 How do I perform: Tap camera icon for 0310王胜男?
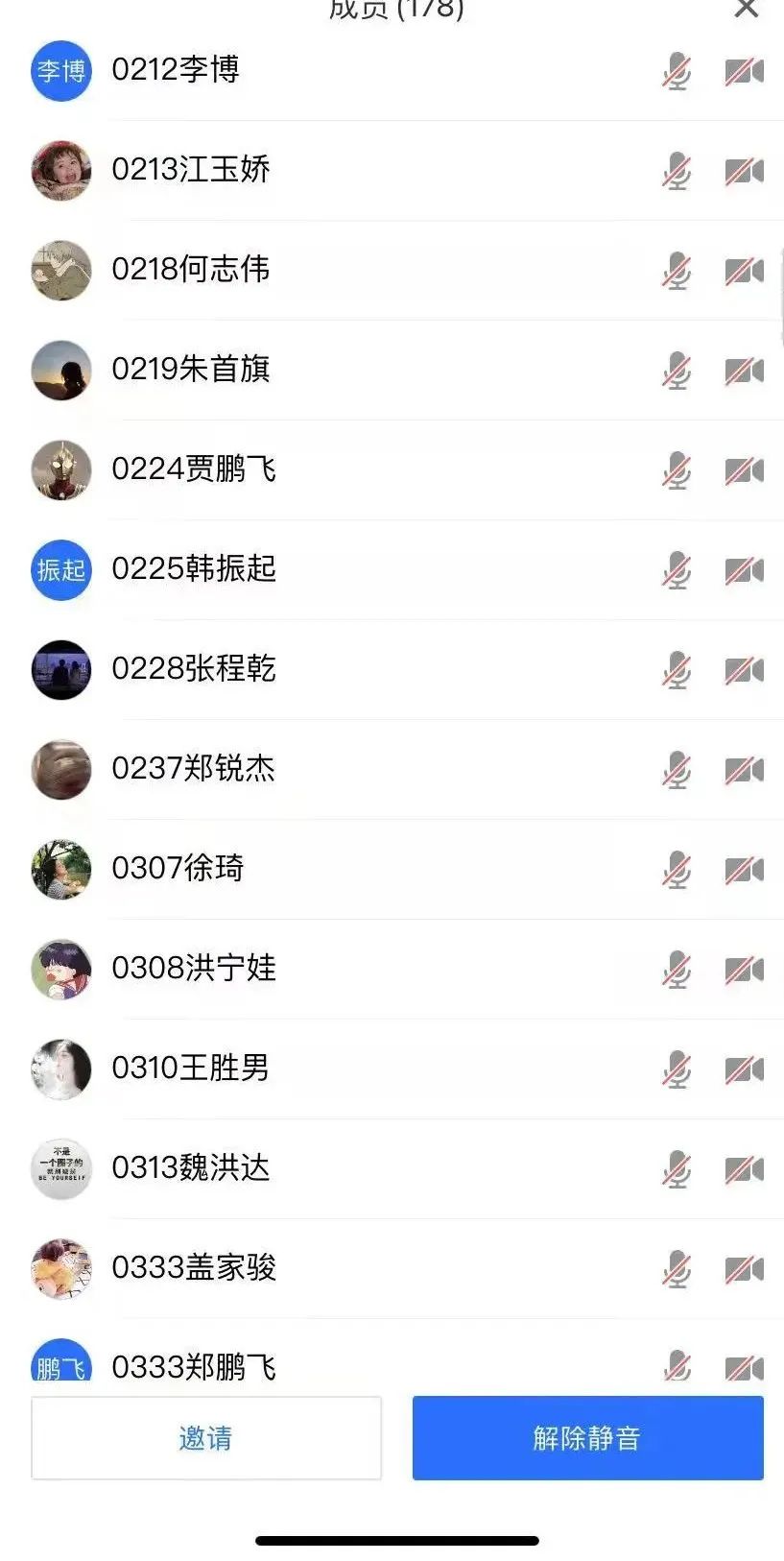point(744,1069)
